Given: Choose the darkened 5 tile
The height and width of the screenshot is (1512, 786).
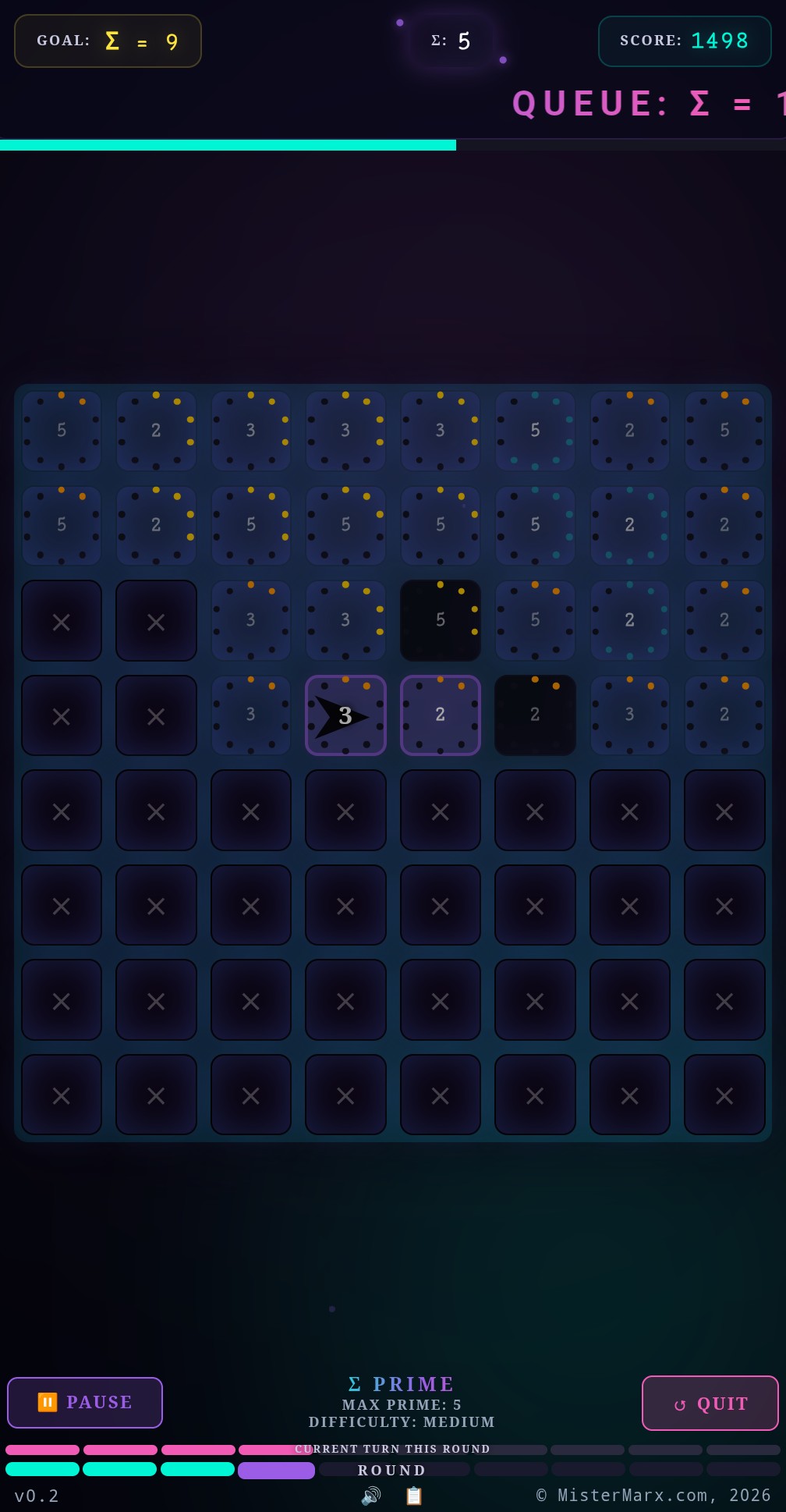Looking at the screenshot, I should tap(441, 620).
